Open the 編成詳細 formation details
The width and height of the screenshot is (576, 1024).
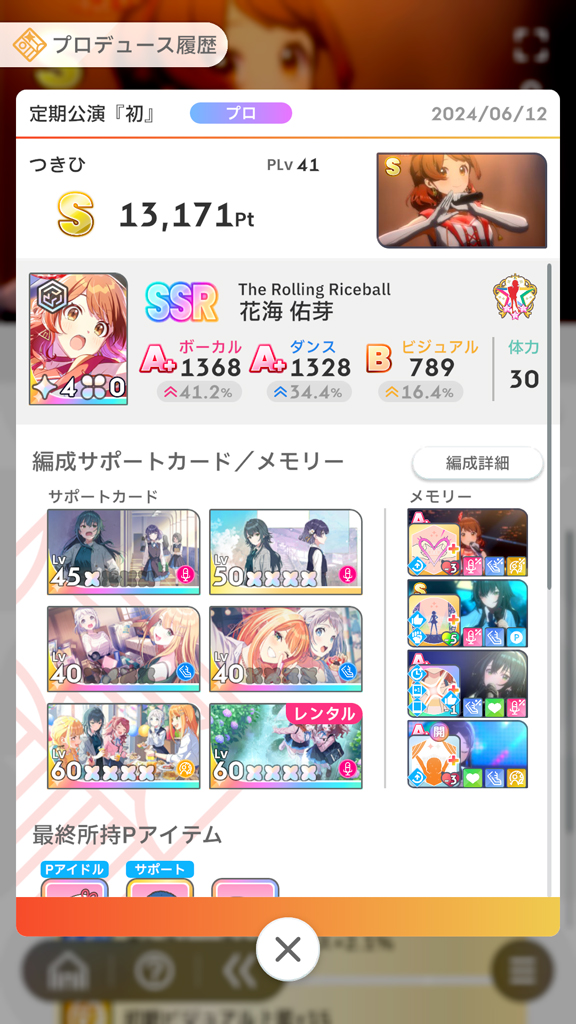pos(477,463)
